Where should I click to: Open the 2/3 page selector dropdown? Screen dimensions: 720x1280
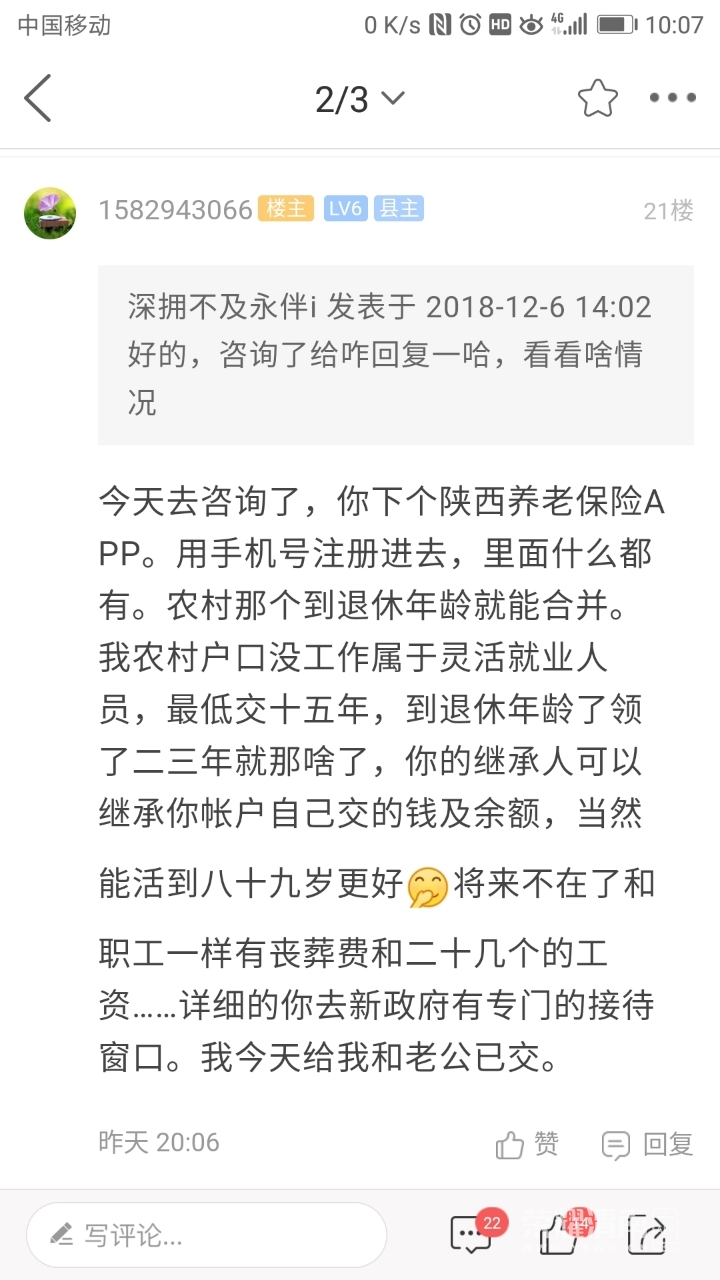(x=360, y=99)
